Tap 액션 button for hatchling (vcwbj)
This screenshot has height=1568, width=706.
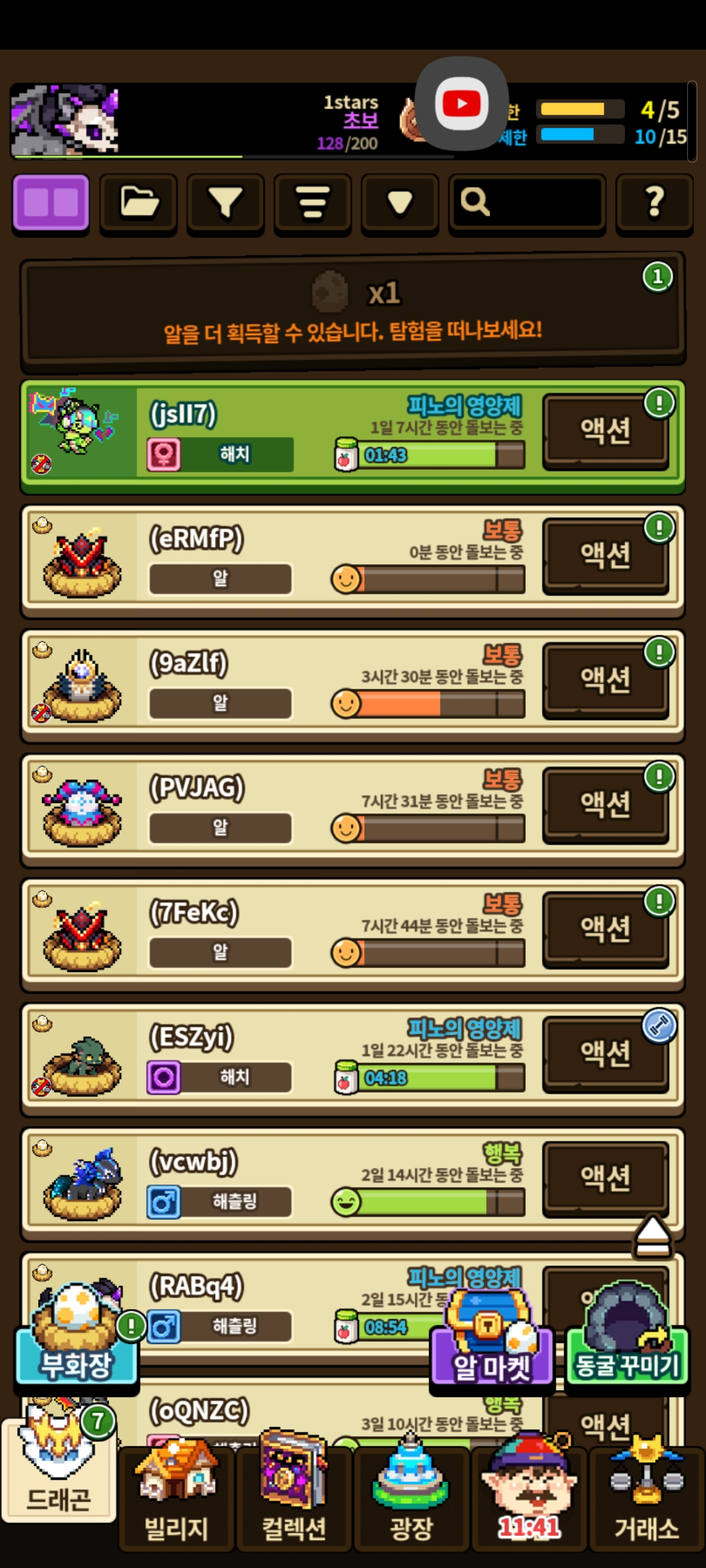(605, 1179)
